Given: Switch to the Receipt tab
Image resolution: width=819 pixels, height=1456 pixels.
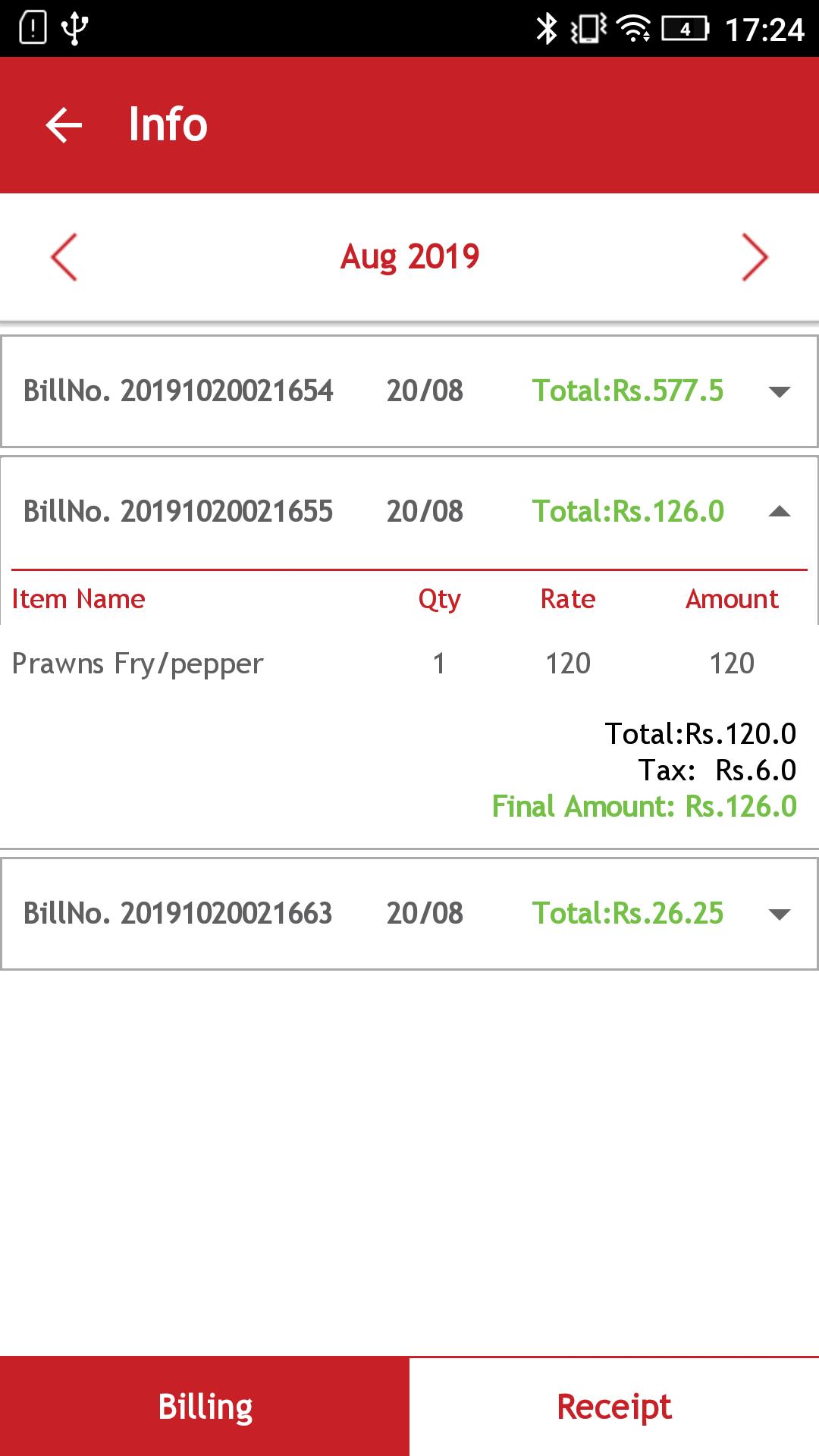Looking at the screenshot, I should click(x=614, y=1407).
